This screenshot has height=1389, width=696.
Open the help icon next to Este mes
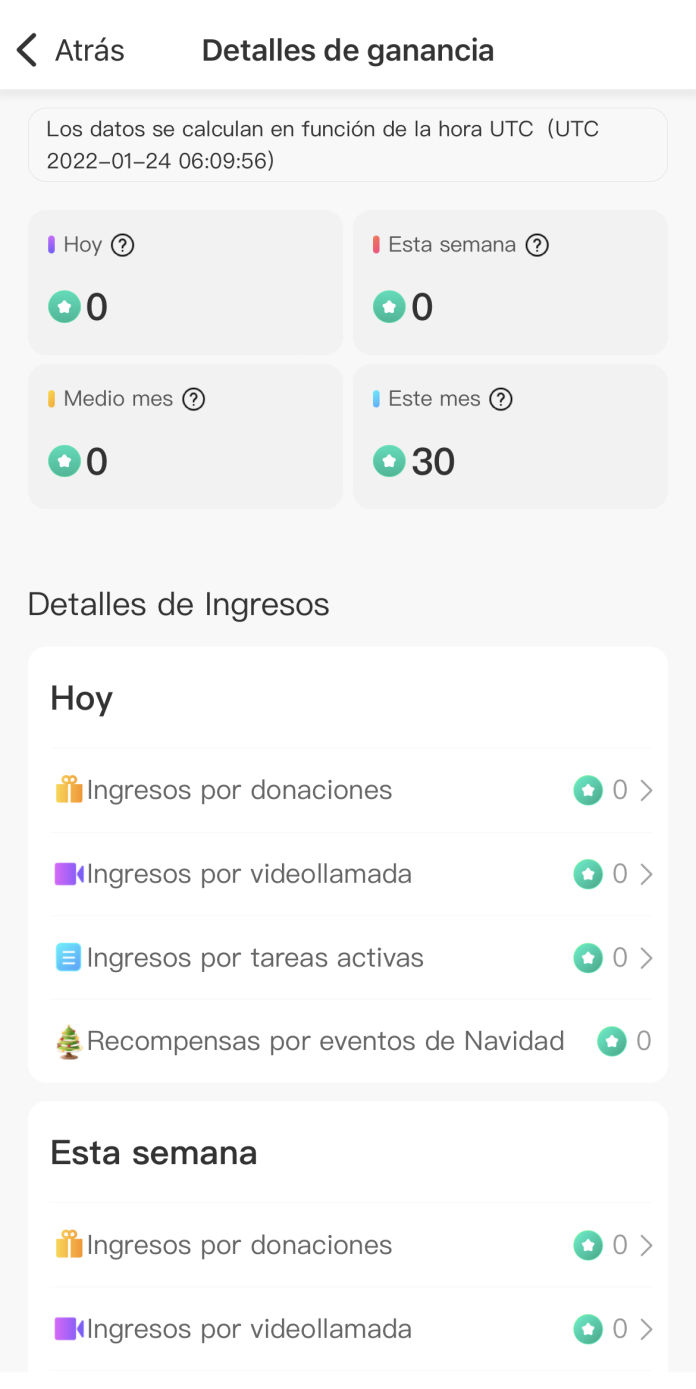501,399
